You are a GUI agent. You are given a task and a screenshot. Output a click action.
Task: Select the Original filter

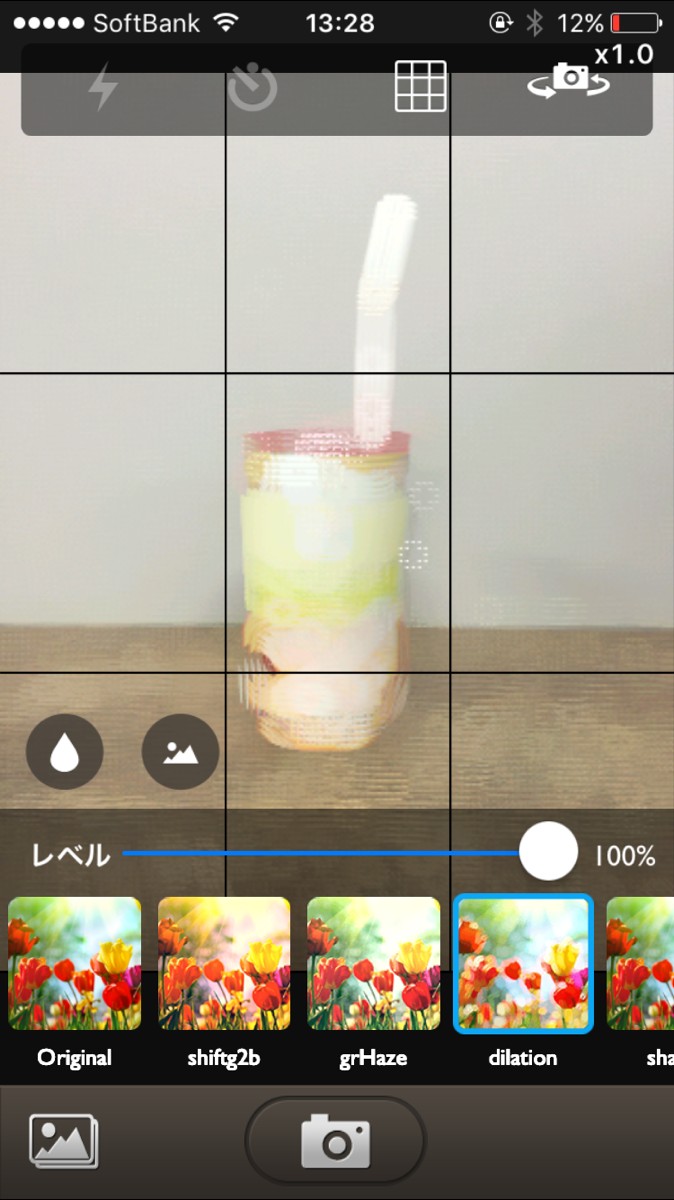point(75,964)
